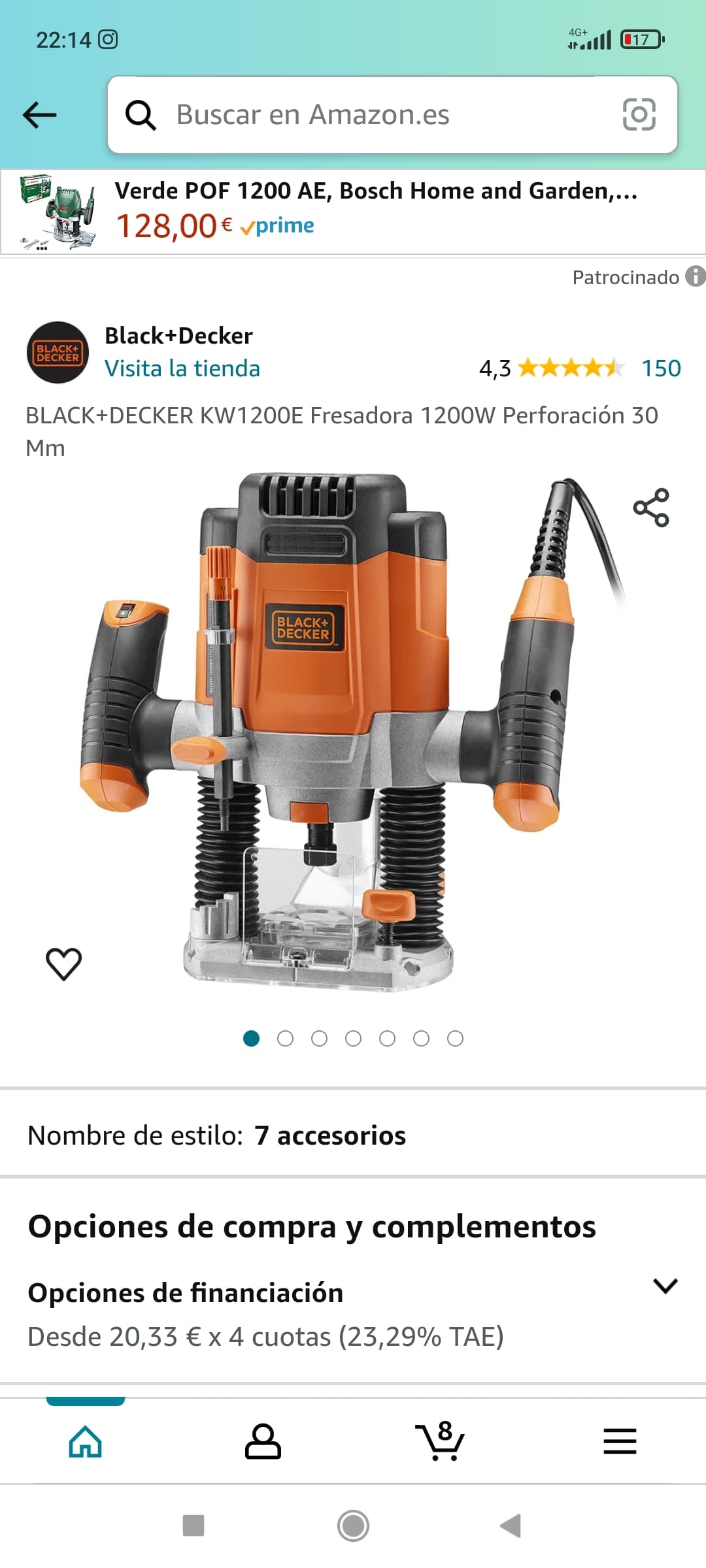The height and width of the screenshot is (1568, 706).
Task: Open the camera lens search icon
Action: (x=639, y=115)
